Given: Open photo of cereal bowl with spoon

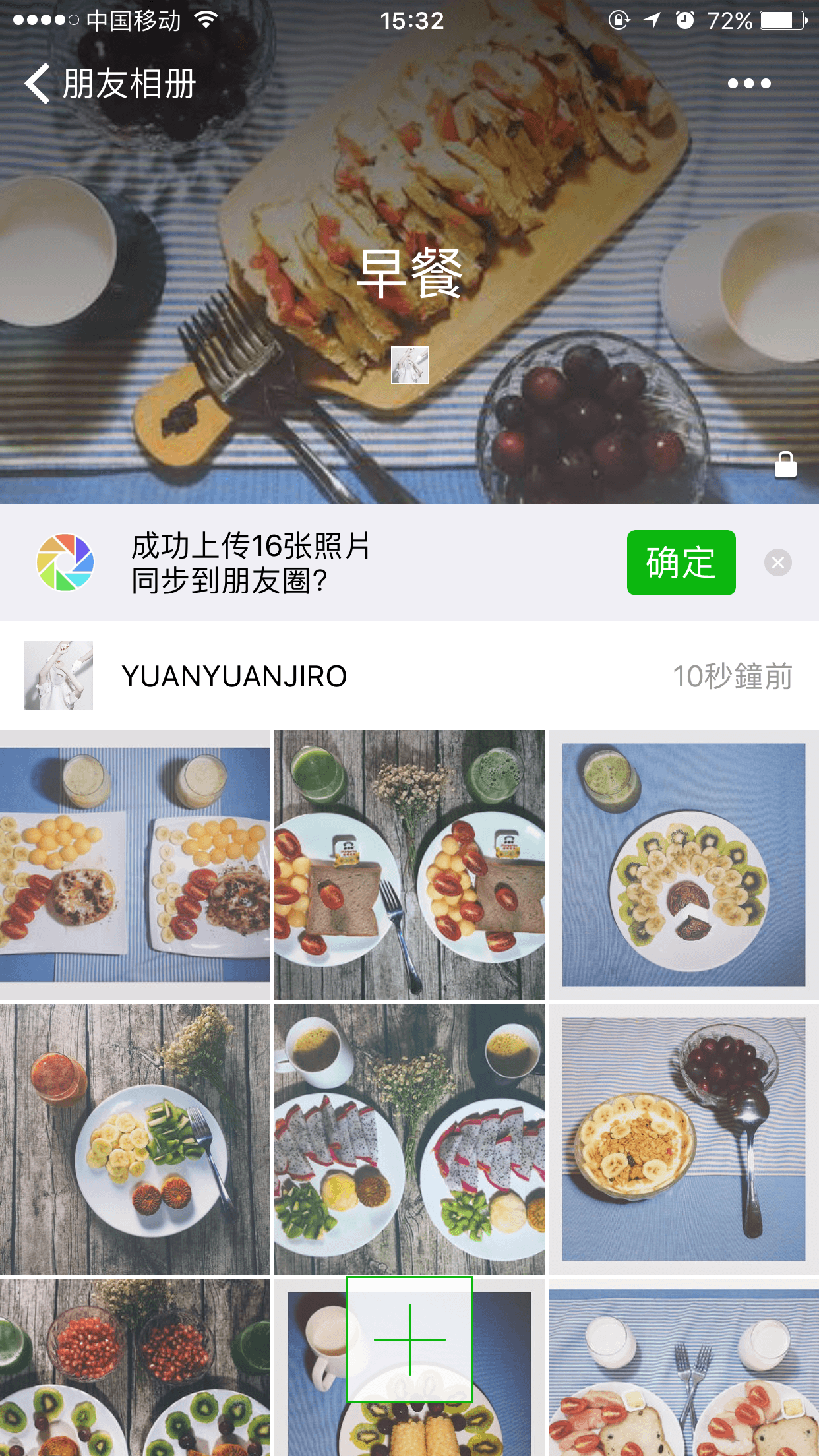Looking at the screenshot, I should click(683, 1139).
